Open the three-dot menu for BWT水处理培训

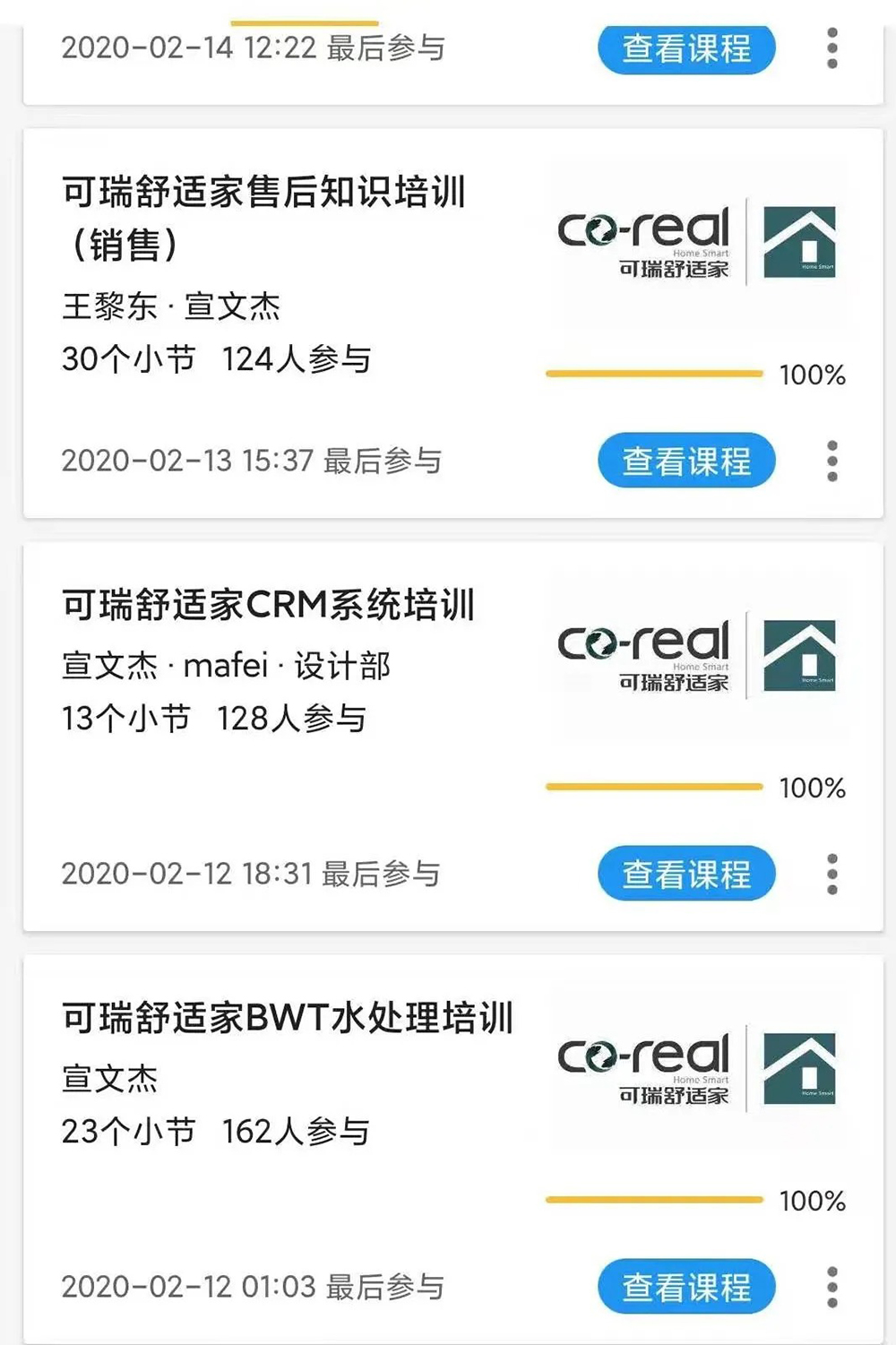point(832,1287)
